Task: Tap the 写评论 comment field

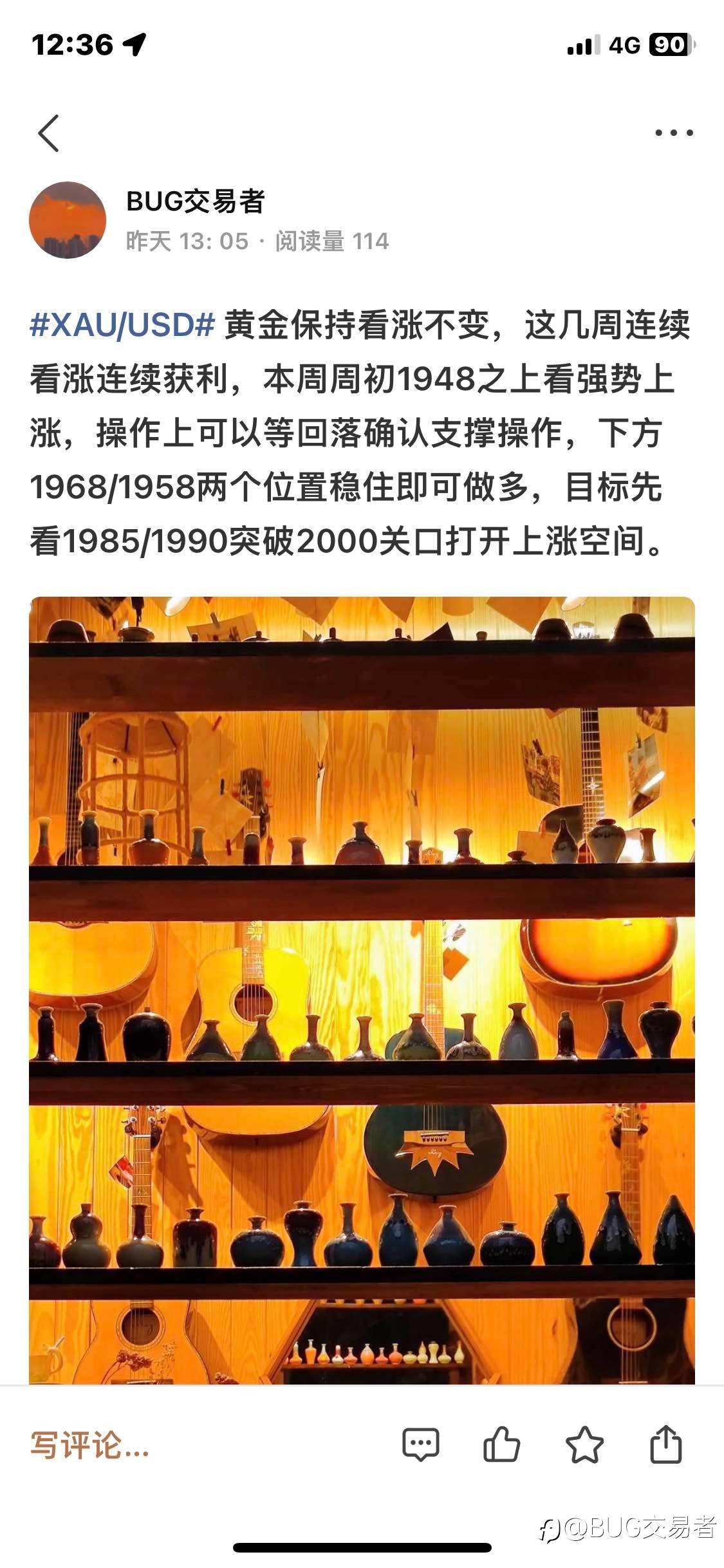Action: [x=90, y=1446]
